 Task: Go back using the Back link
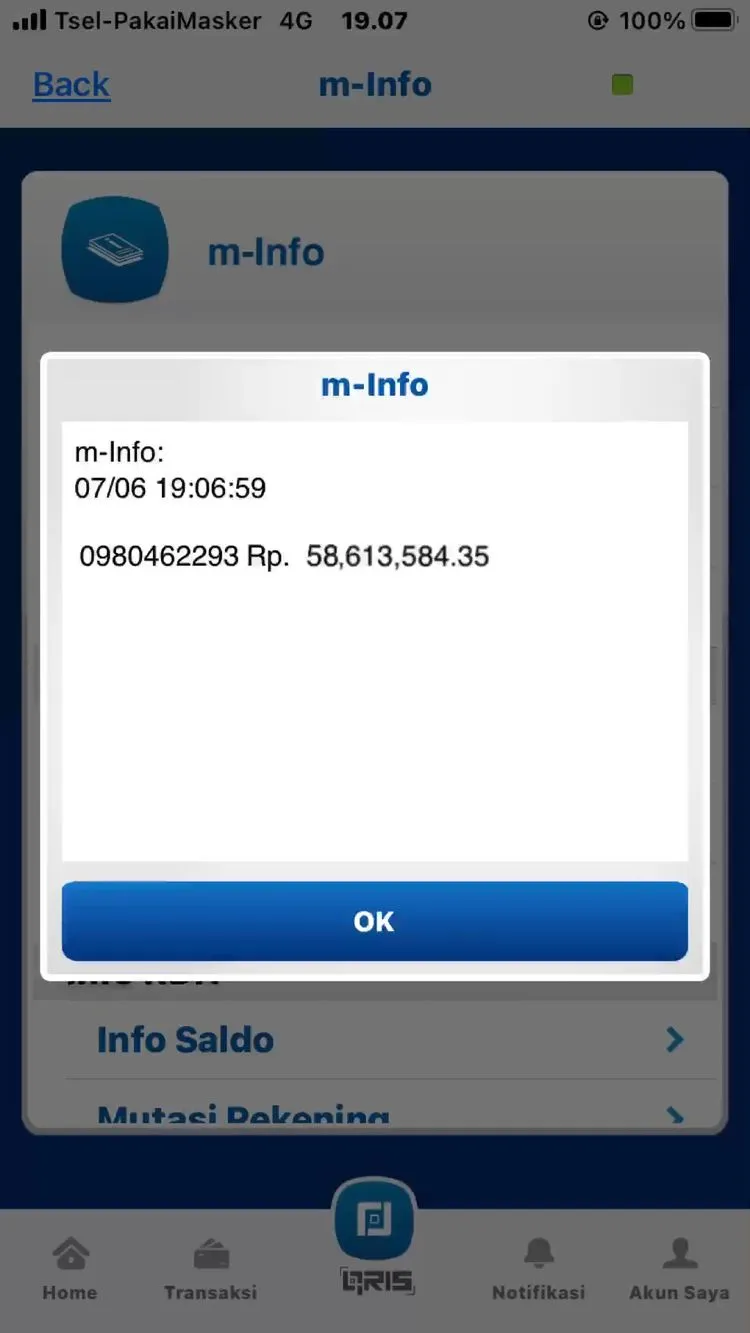coord(71,85)
